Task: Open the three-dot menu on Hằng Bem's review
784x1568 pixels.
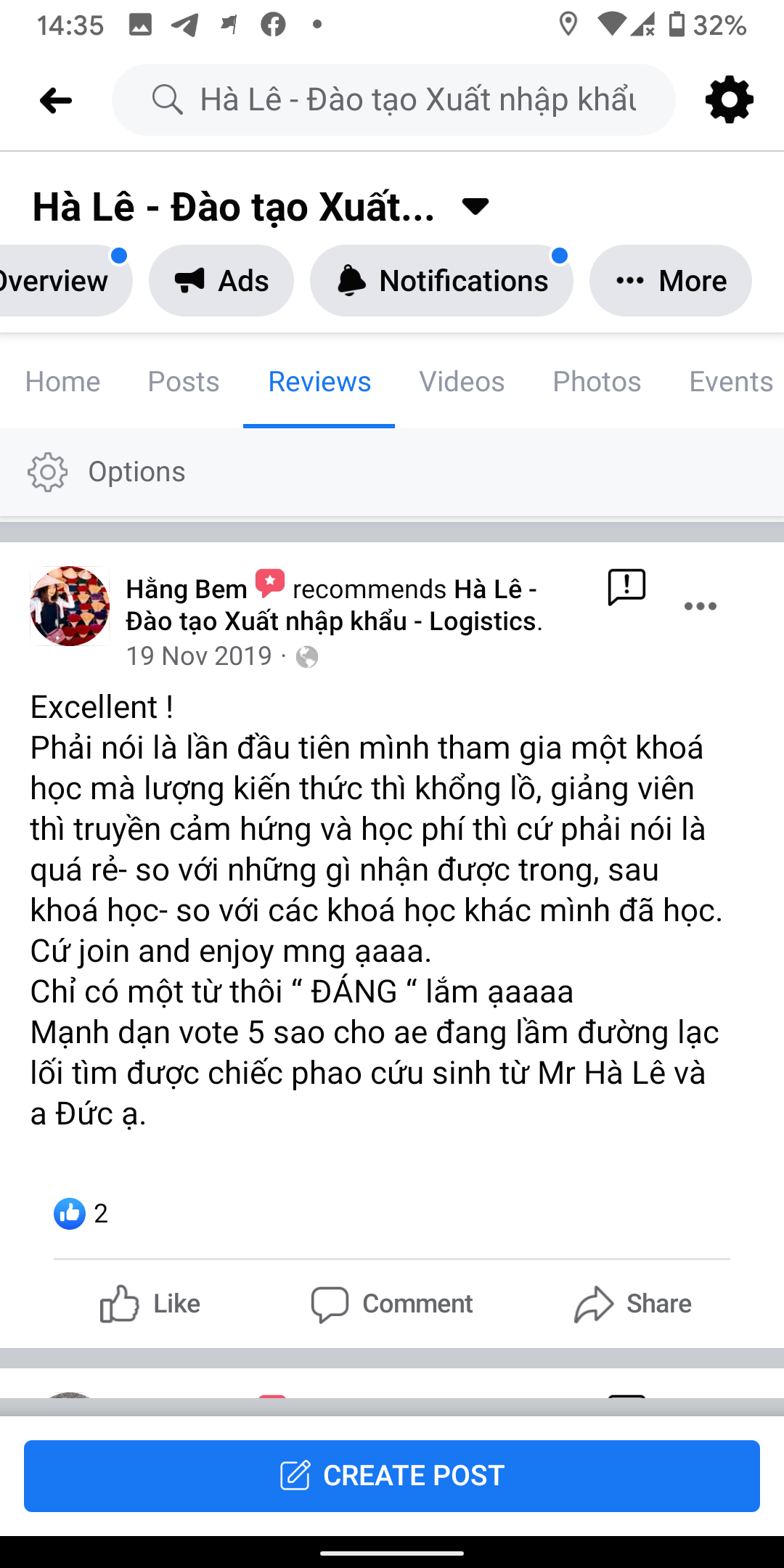Action: tap(701, 606)
